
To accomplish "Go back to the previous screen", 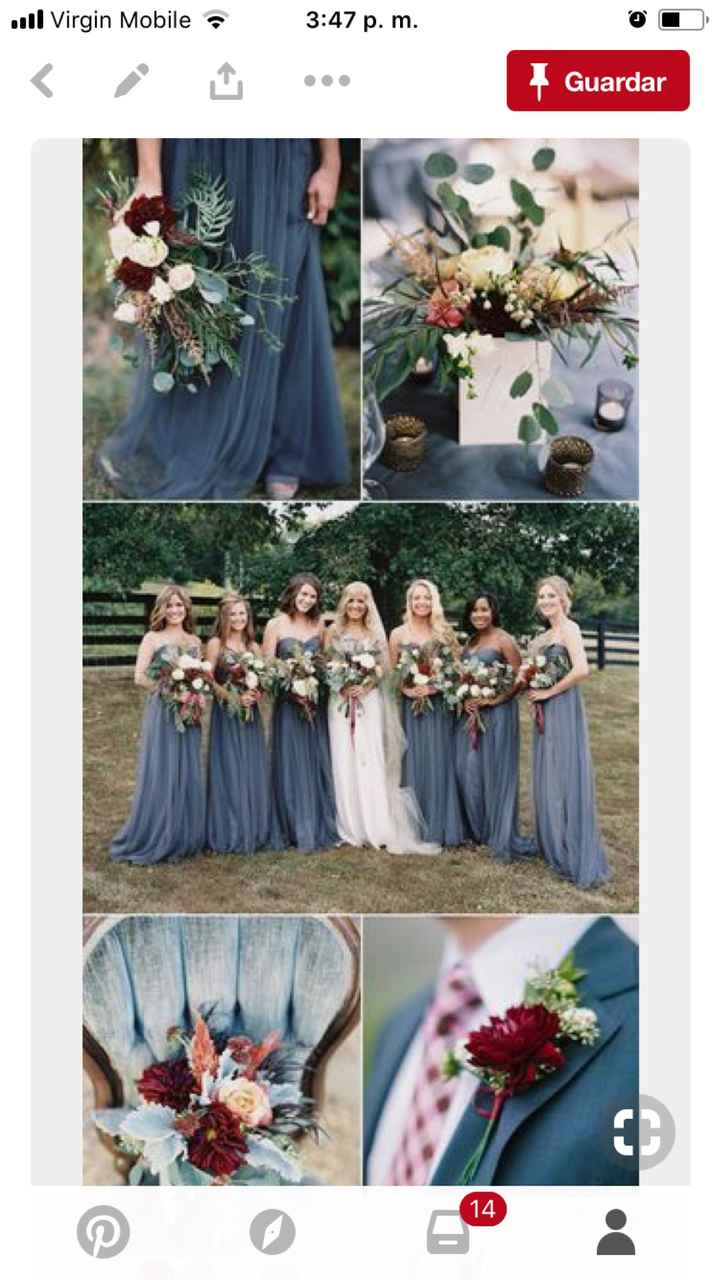I will click(x=42, y=81).
